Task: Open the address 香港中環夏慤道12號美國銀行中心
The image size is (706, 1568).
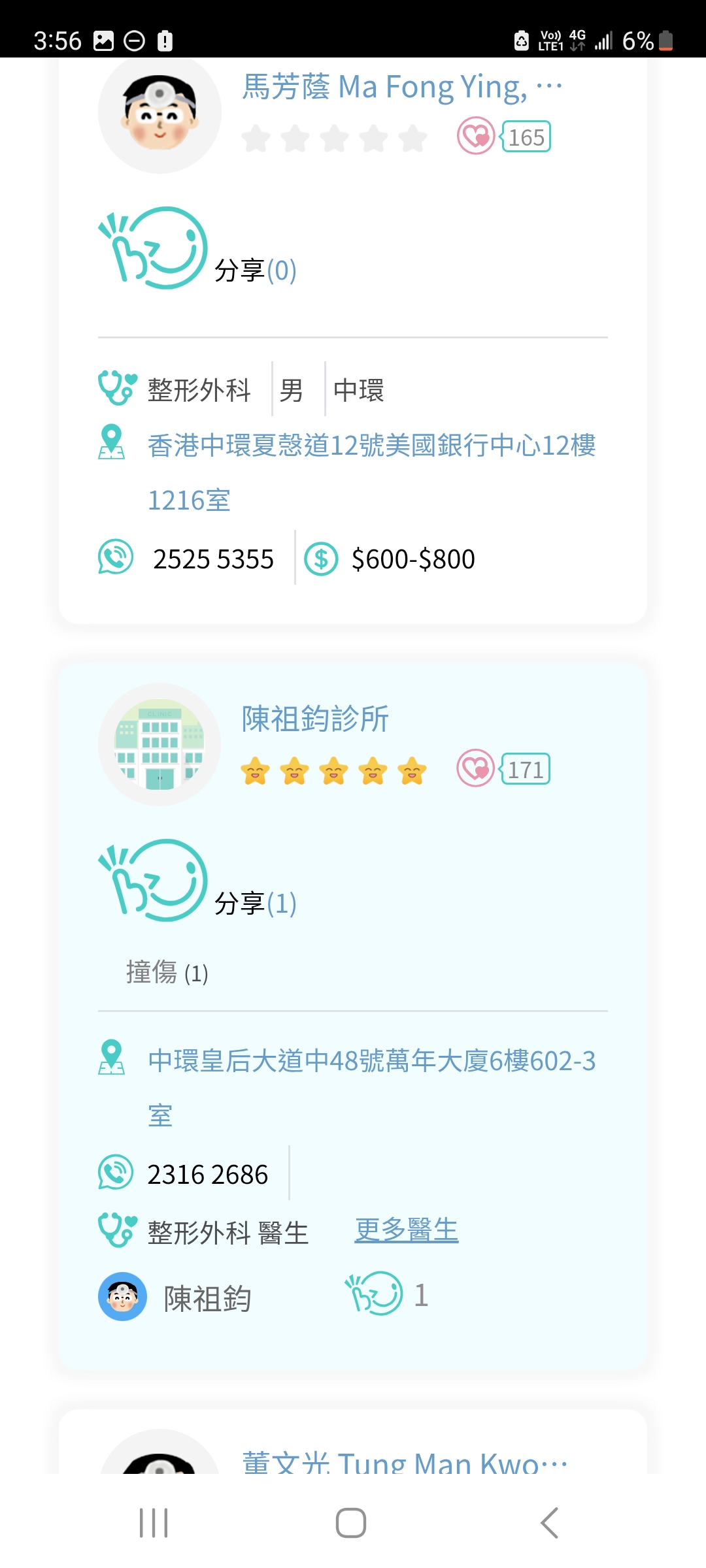Action: coord(371,446)
